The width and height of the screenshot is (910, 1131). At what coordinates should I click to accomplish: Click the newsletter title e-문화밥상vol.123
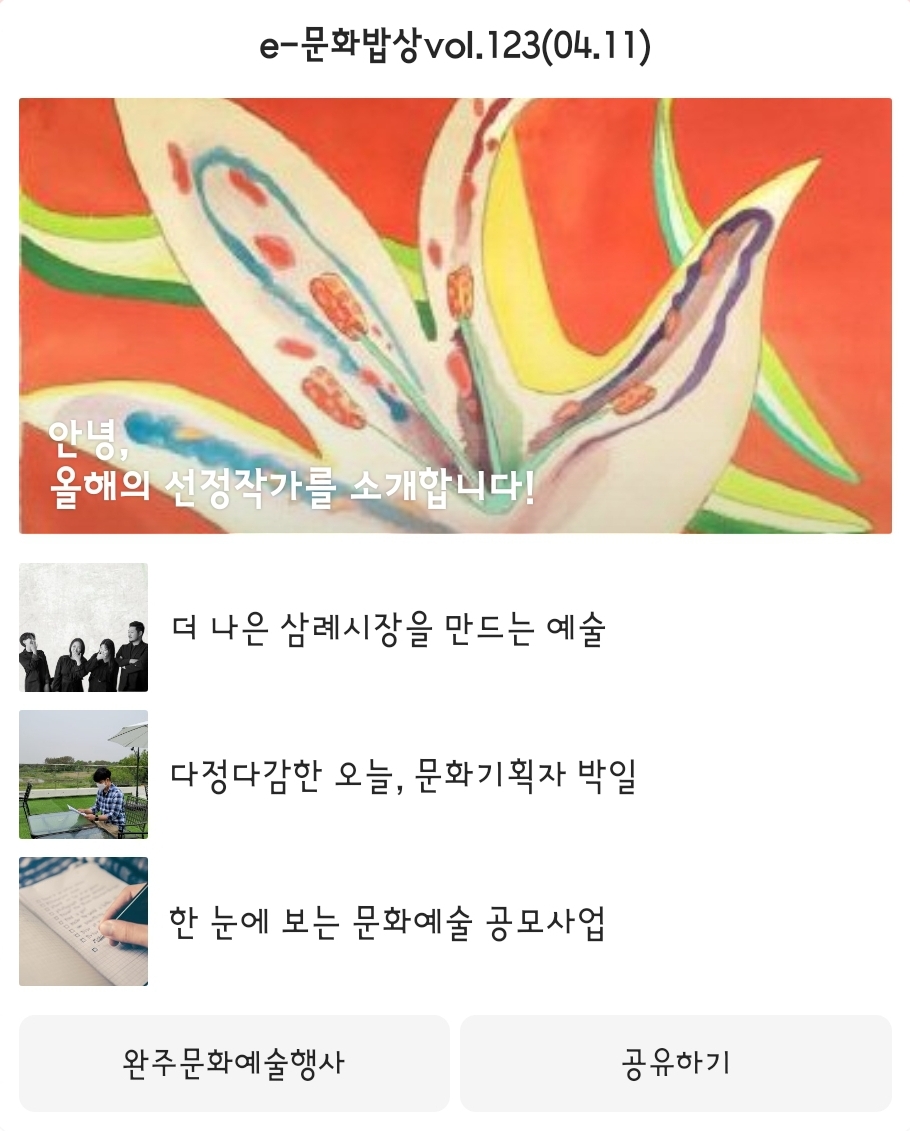pos(455,41)
